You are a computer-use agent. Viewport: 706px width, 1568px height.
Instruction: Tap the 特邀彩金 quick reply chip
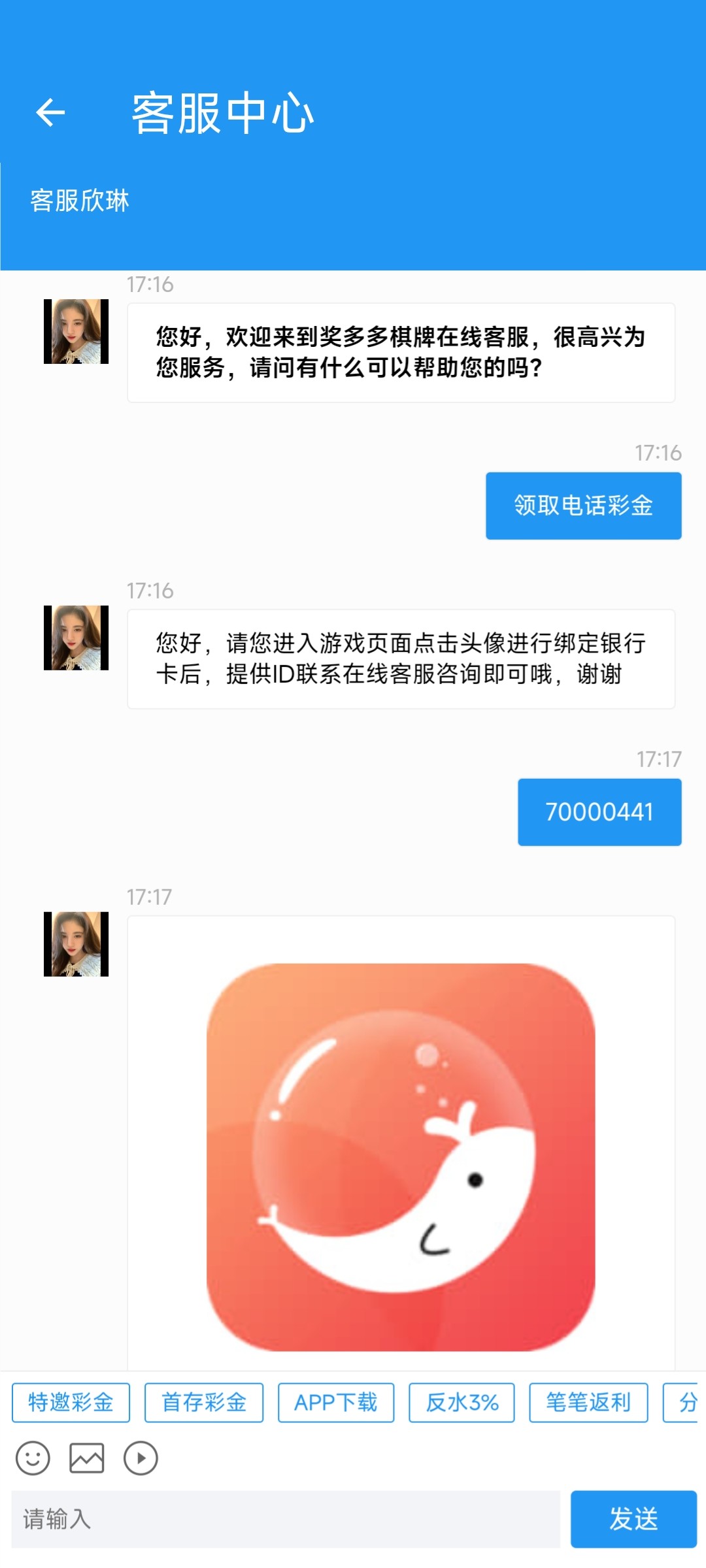point(71,1402)
